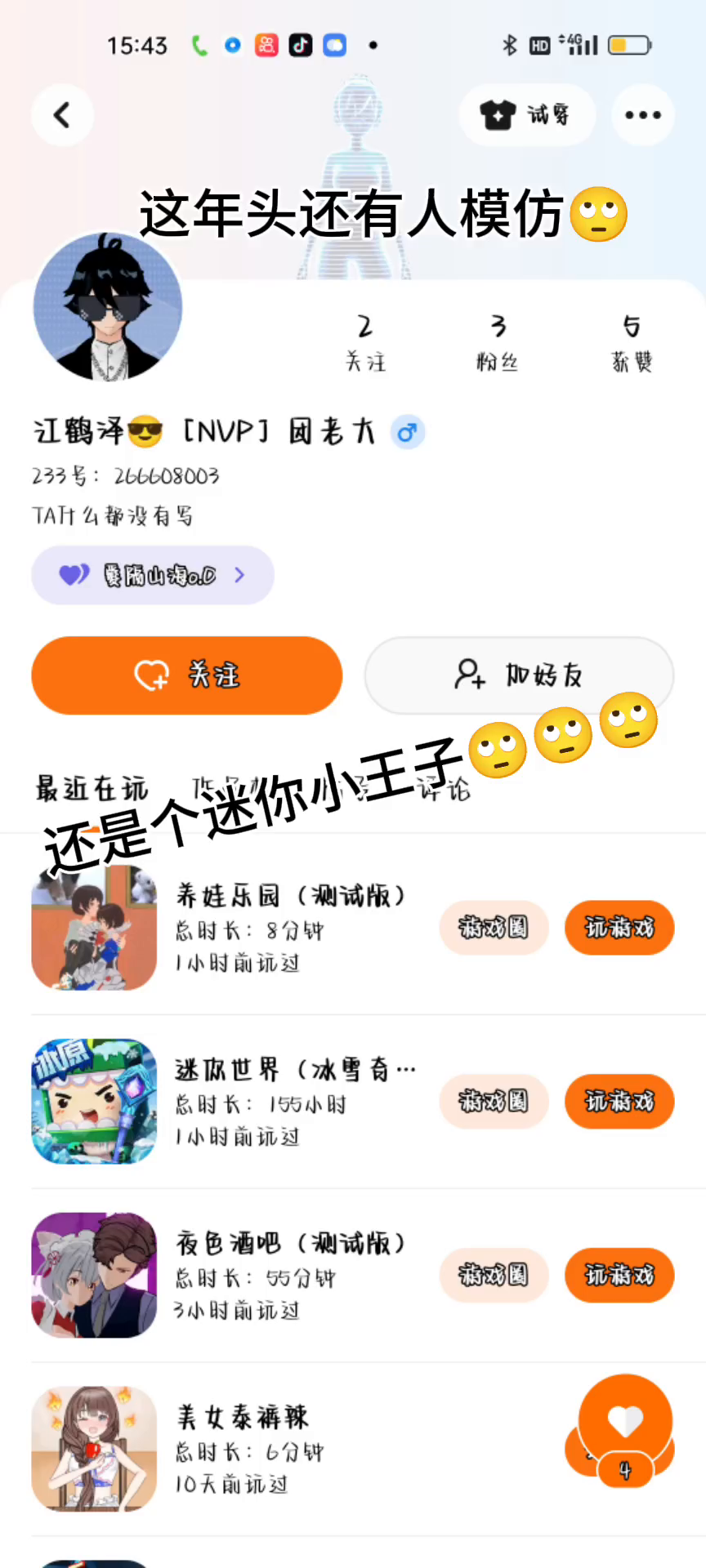The height and width of the screenshot is (1568, 706).
Task: Open the 养娃乐园（测试版）game row
Action: 290,928
